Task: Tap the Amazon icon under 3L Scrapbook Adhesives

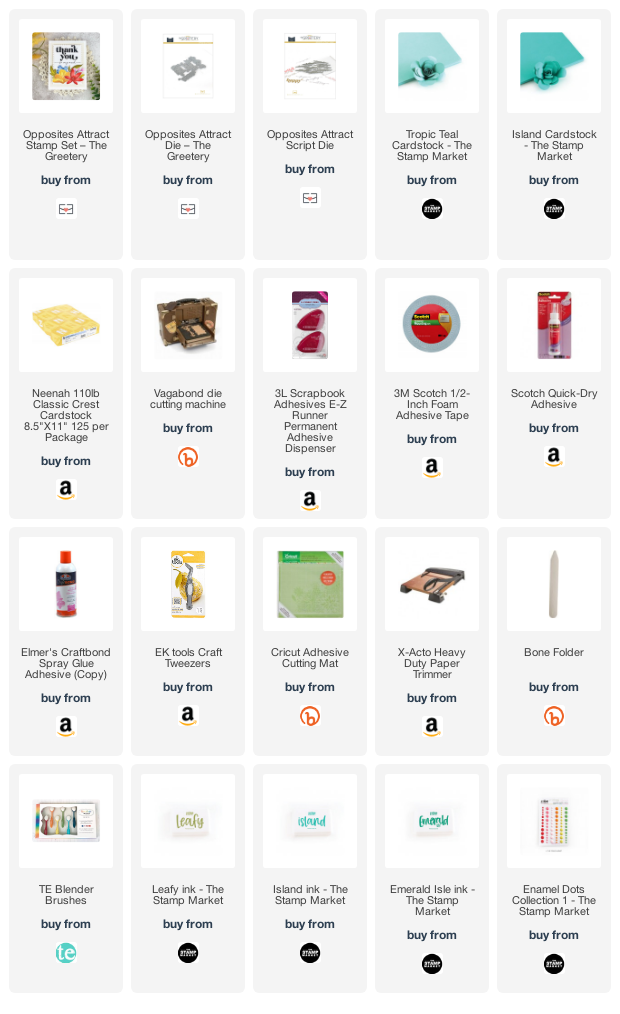Action: point(310,501)
